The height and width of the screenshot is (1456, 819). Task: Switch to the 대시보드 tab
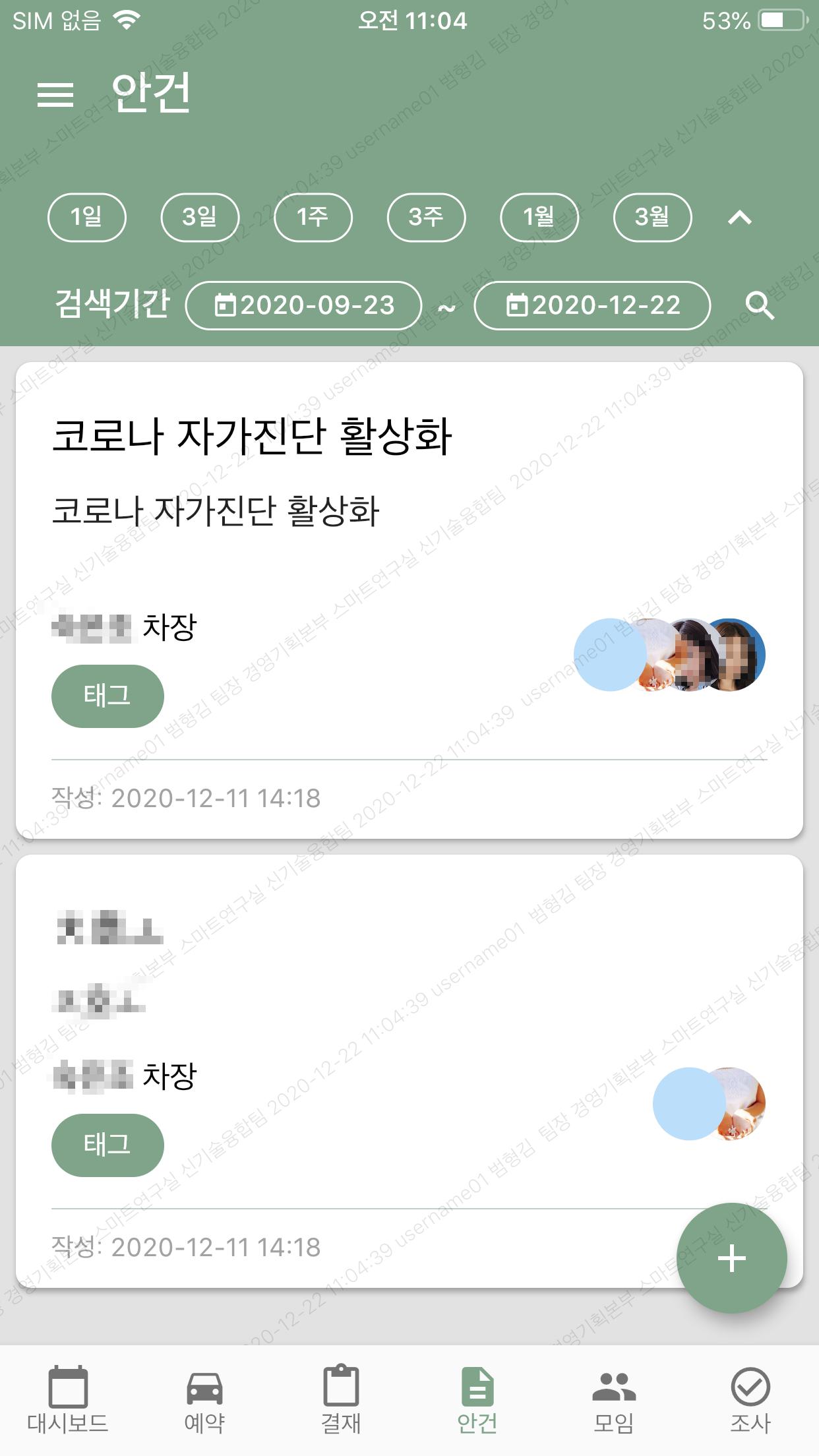pyautogui.click(x=68, y=1401)
